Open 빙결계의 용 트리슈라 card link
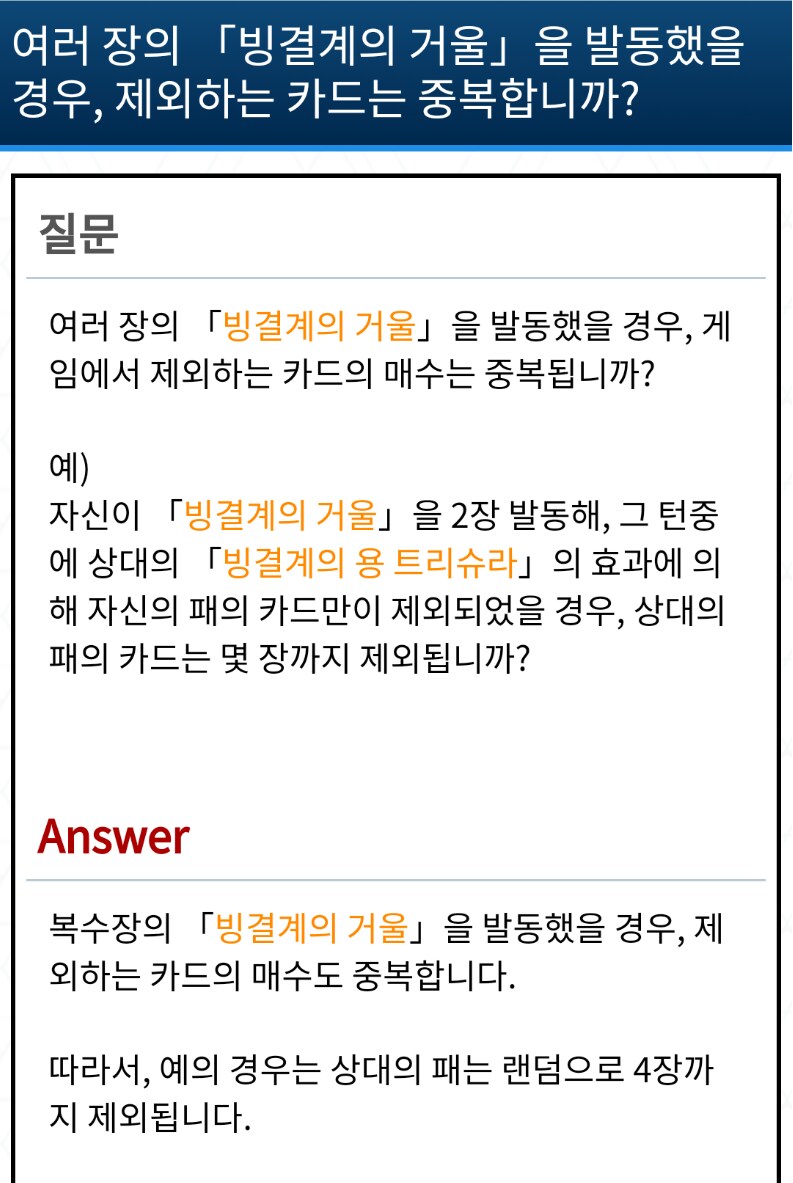Image resolution: width=793 pixels, height=1183 pixels. [x=371, y=564]
